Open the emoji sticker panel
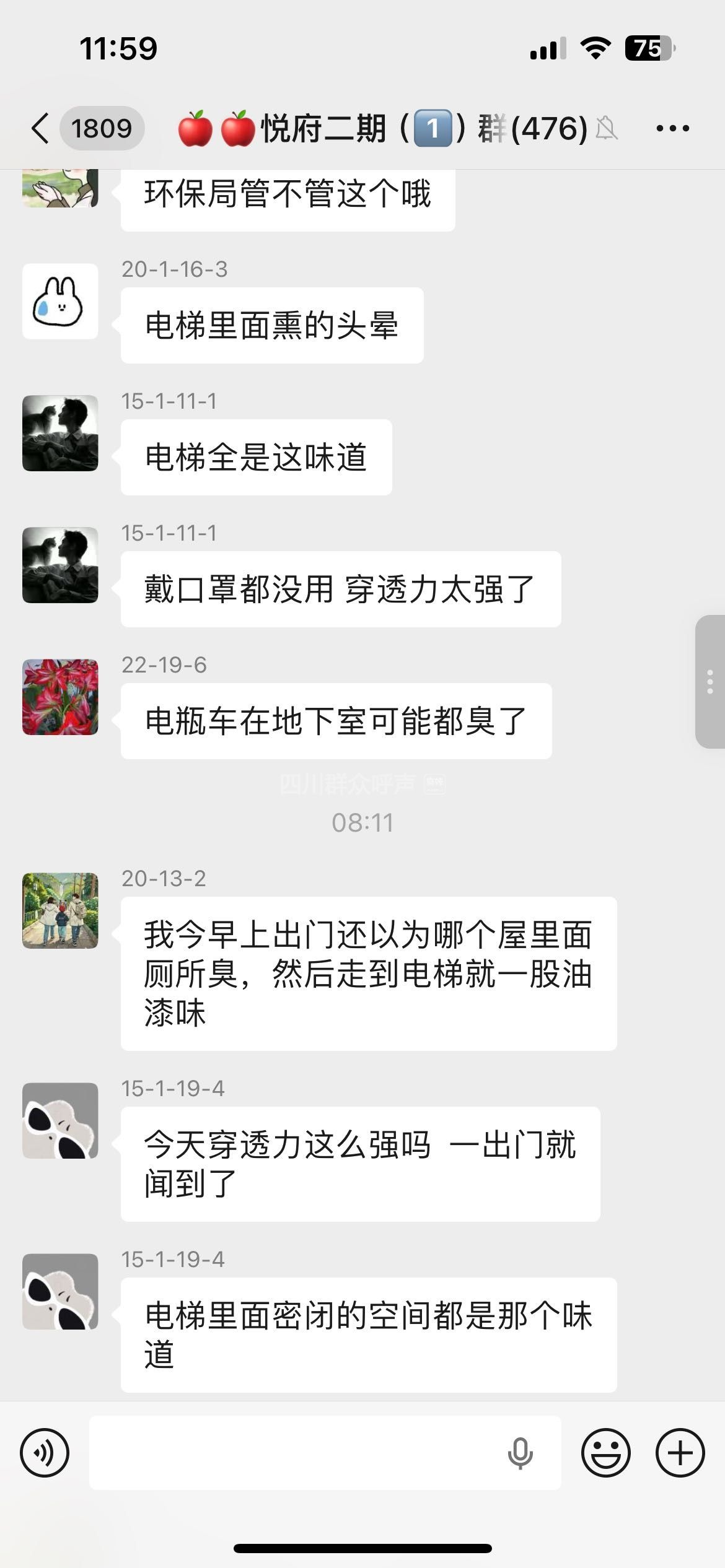Image resolution: width=725 pixels, height=1568 pixels. tap(605, 1453)
